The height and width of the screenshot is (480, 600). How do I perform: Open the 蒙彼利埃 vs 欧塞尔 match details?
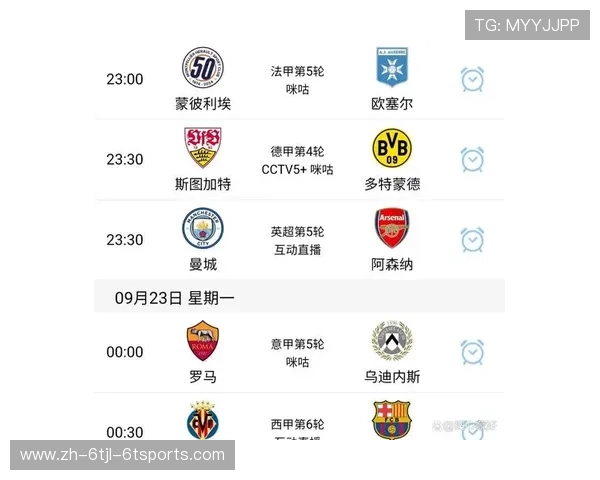(297, 80)
